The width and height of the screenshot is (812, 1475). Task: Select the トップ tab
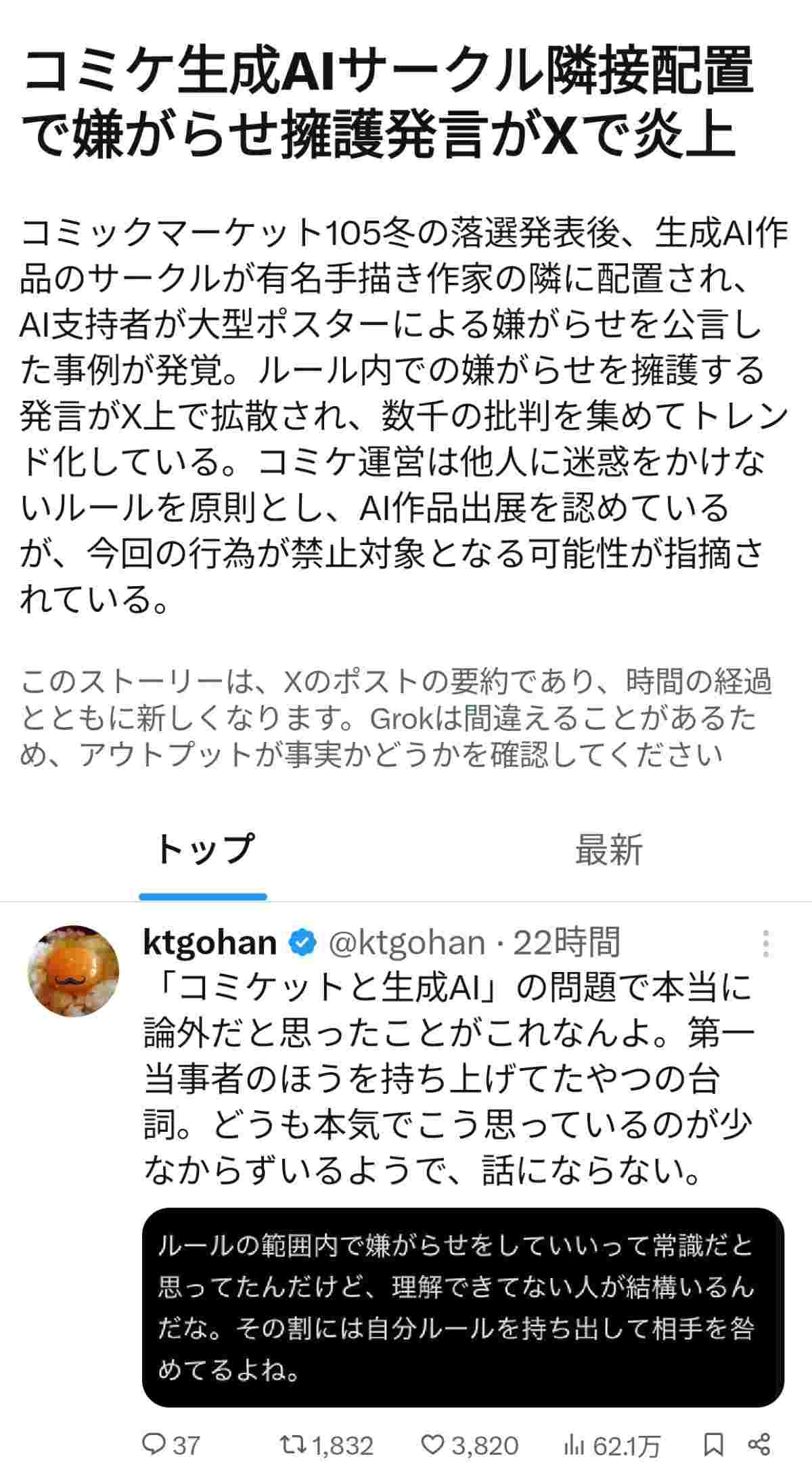coord(204,850)
